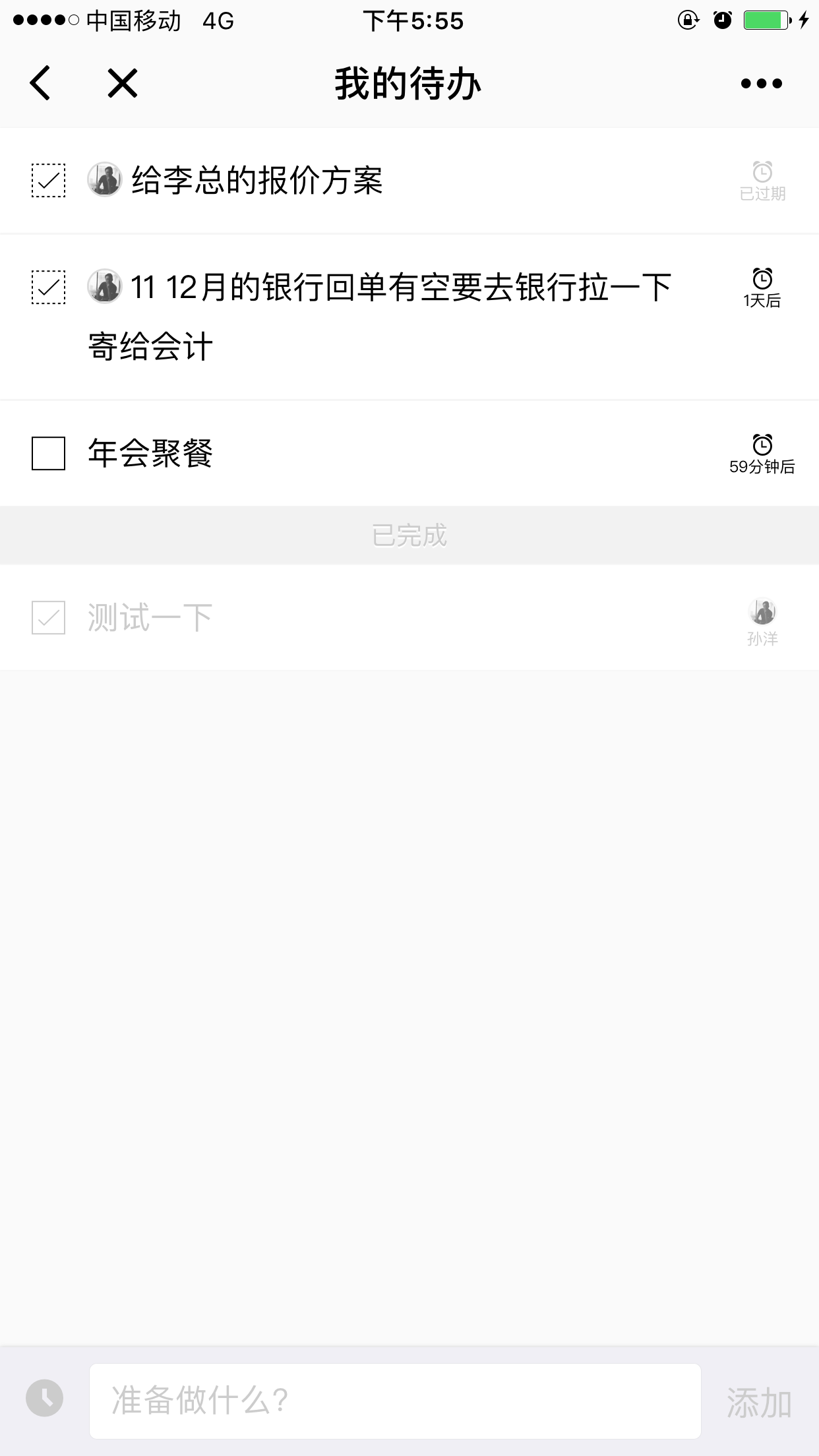
Task: Mark the 银行回单 task as done
Action: click(x=49, y=287)
